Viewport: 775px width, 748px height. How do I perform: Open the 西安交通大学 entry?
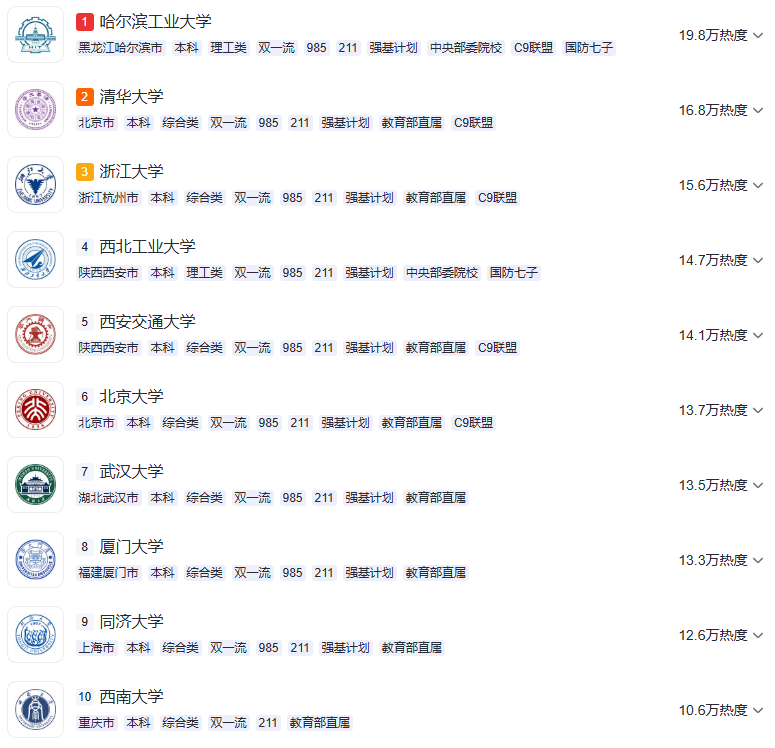point(147,322)
